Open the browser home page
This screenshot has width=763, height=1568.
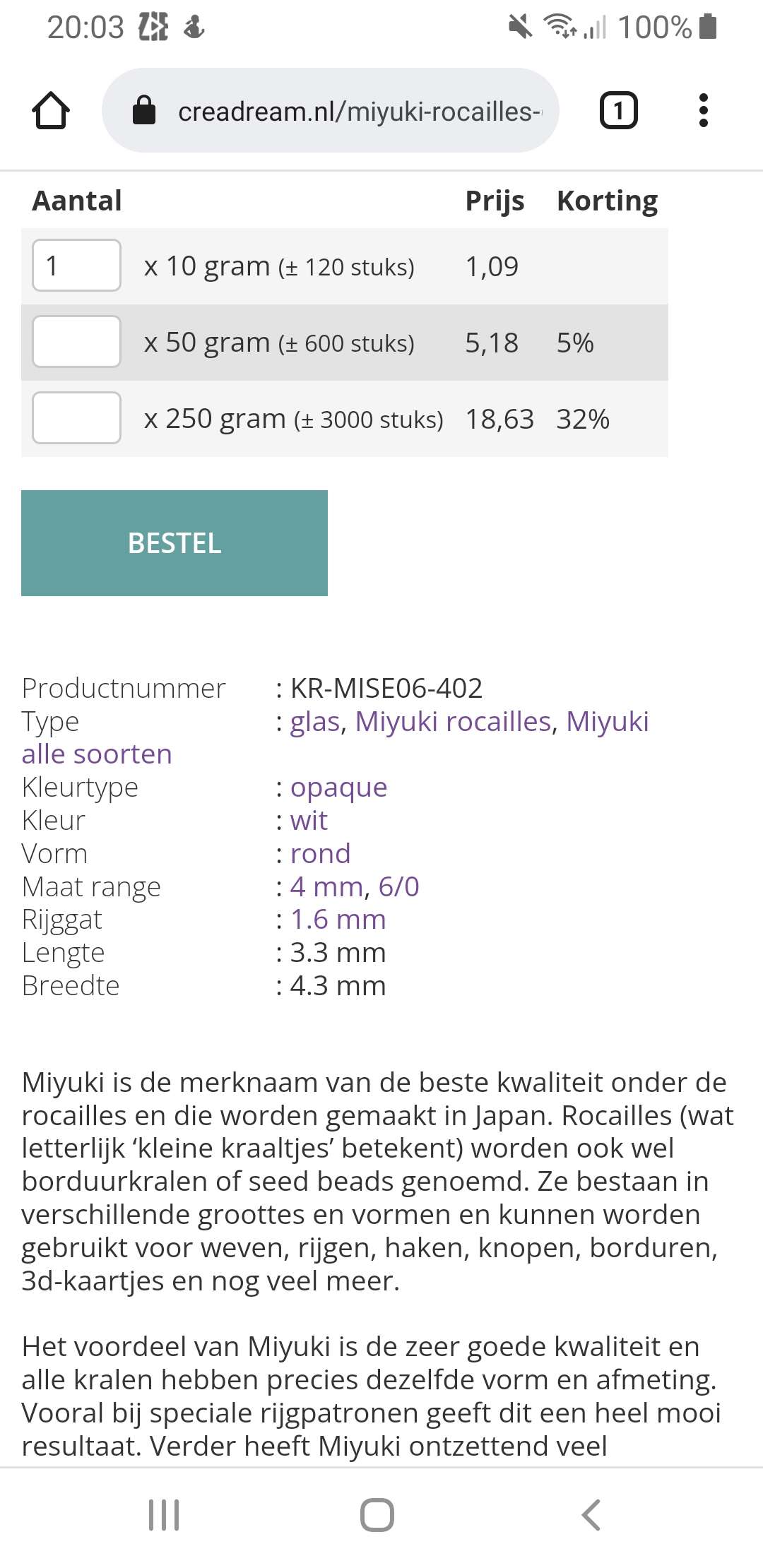point(51,111)
